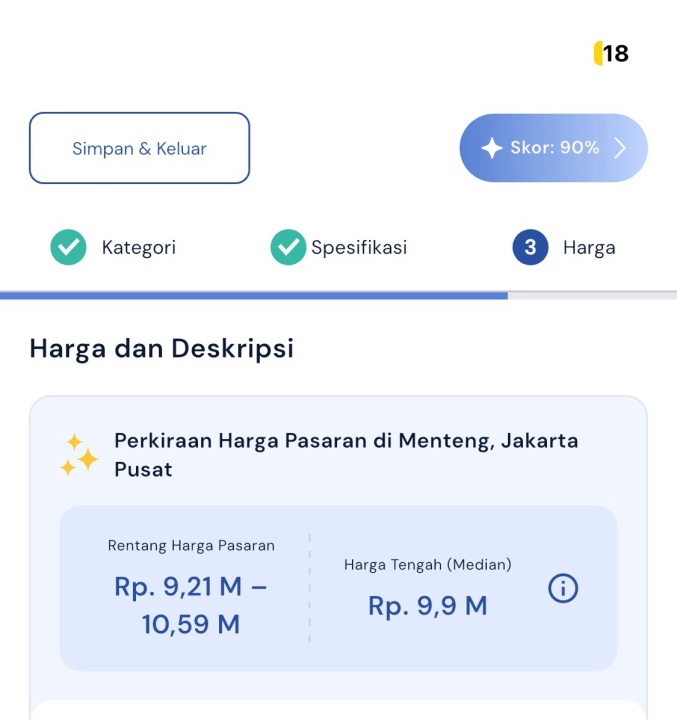
Task: Go back to the Kategori step
Action: 113,247
